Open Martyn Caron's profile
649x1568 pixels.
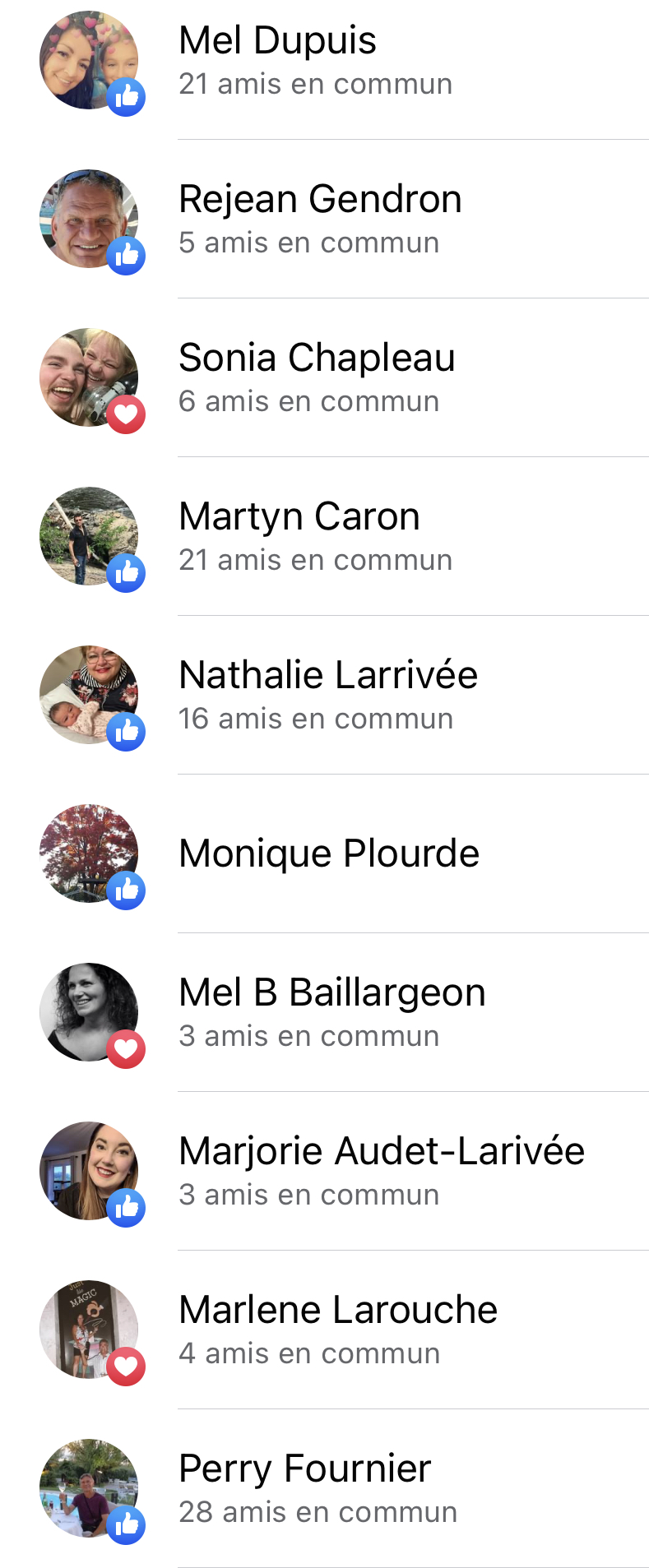point(299,517)
